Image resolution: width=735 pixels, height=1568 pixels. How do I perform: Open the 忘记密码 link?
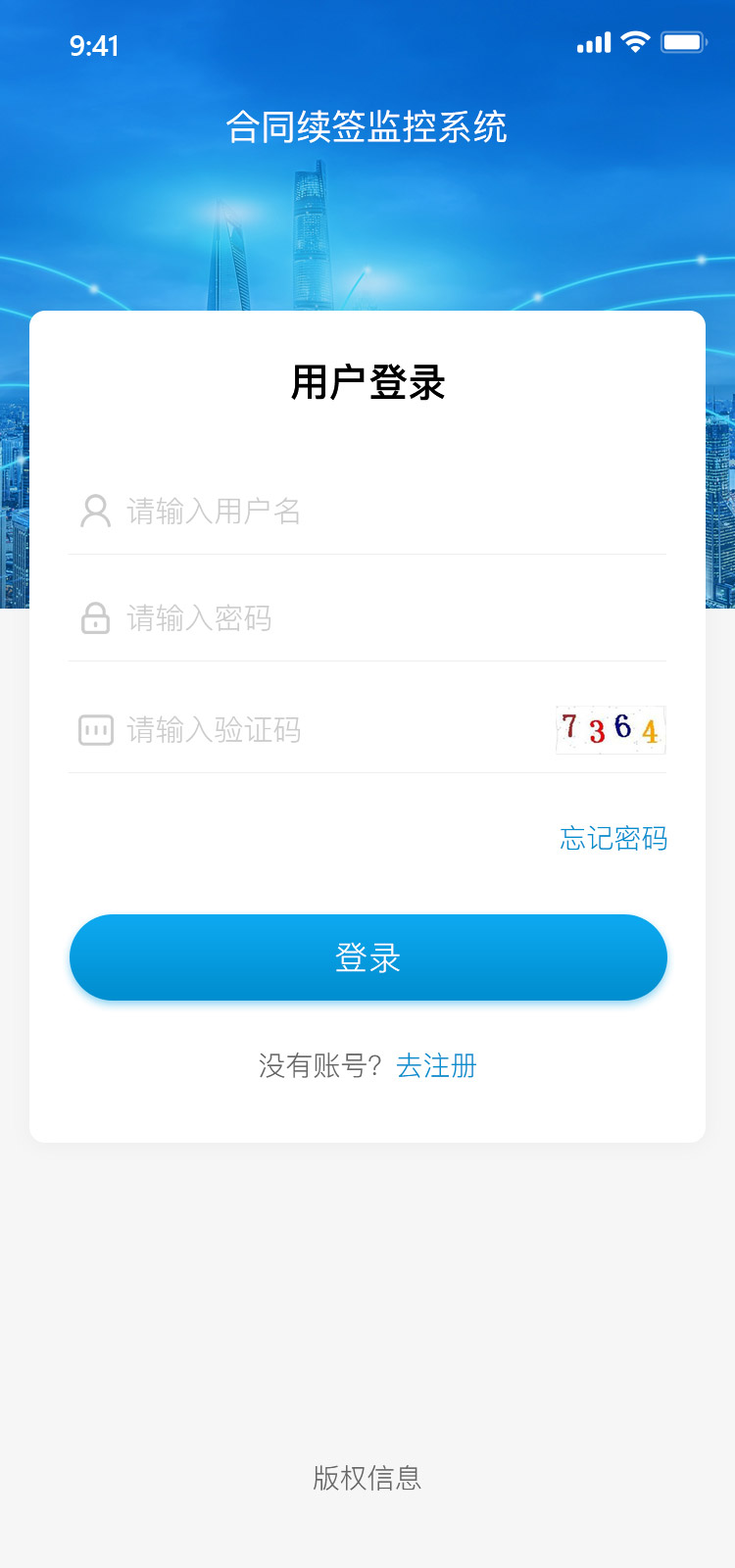[x=613, y=839]
